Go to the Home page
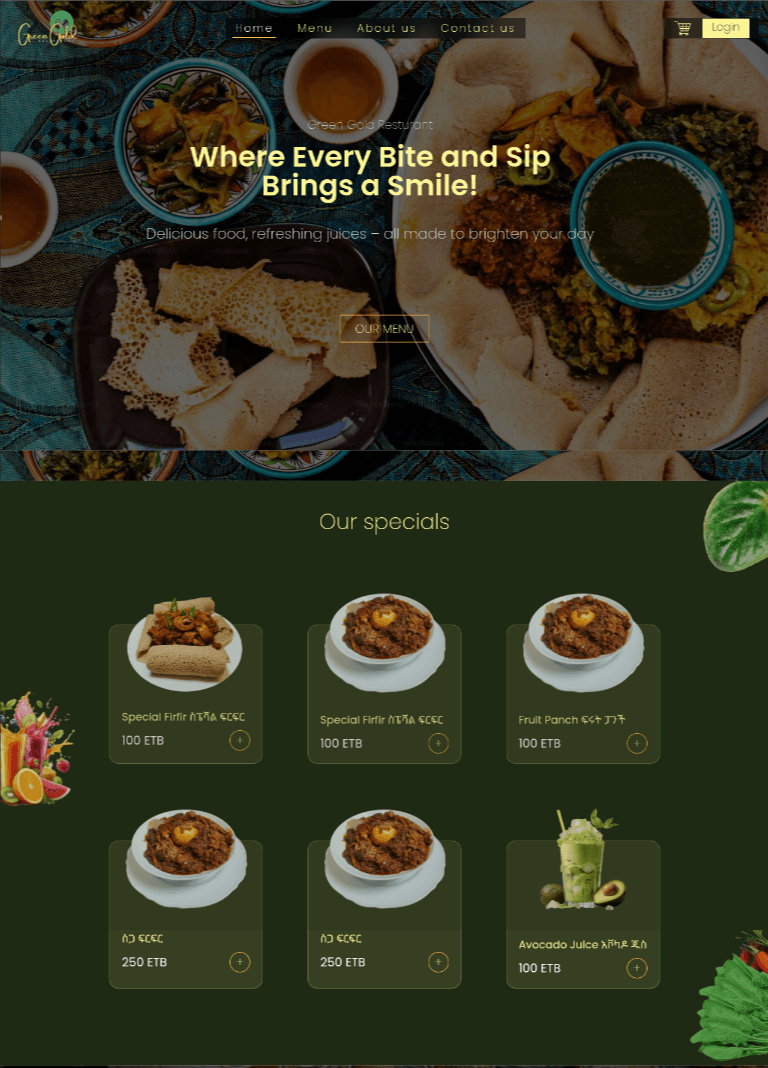The width and height of the screenshot is (768, 1068). click(x=254, y=28)
